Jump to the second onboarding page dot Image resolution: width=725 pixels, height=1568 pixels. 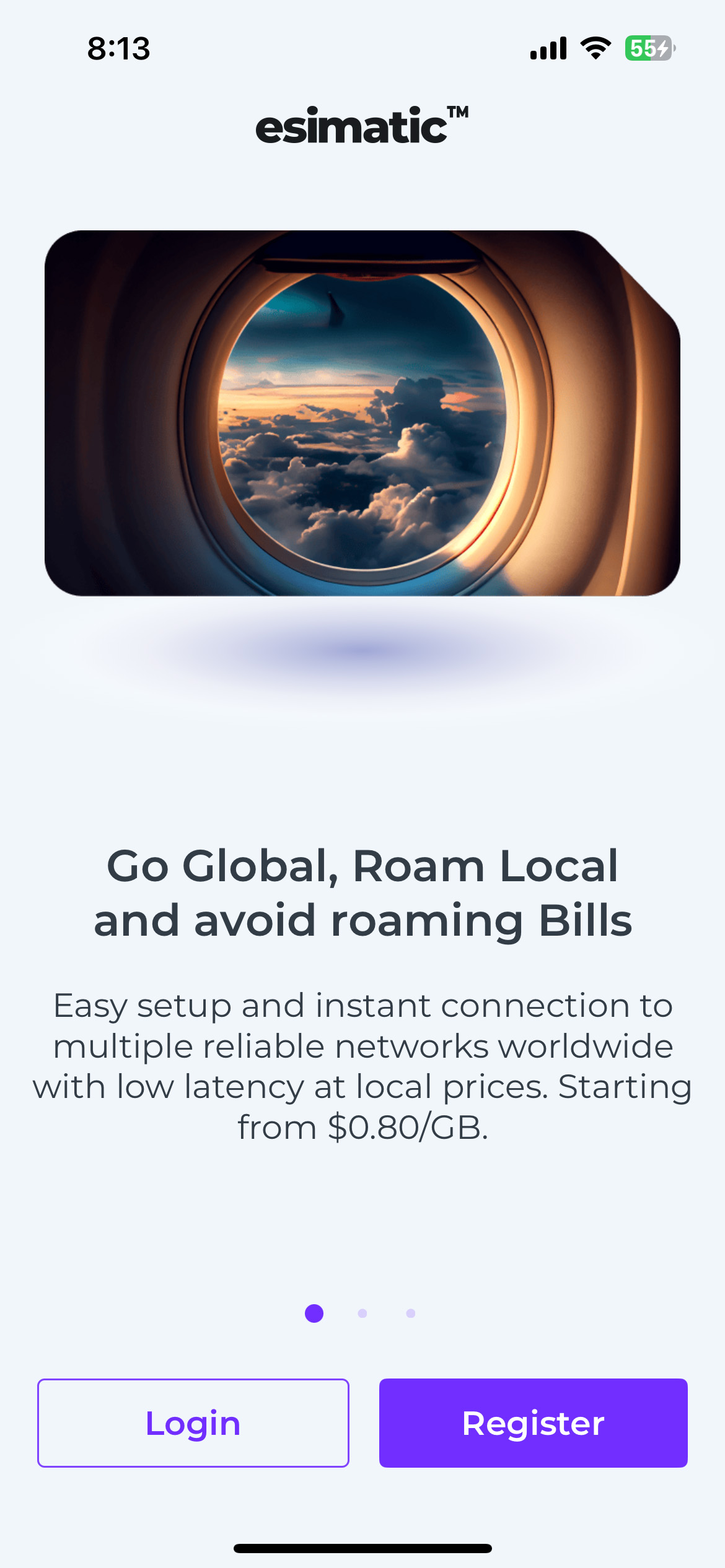tap(362, 1313)
